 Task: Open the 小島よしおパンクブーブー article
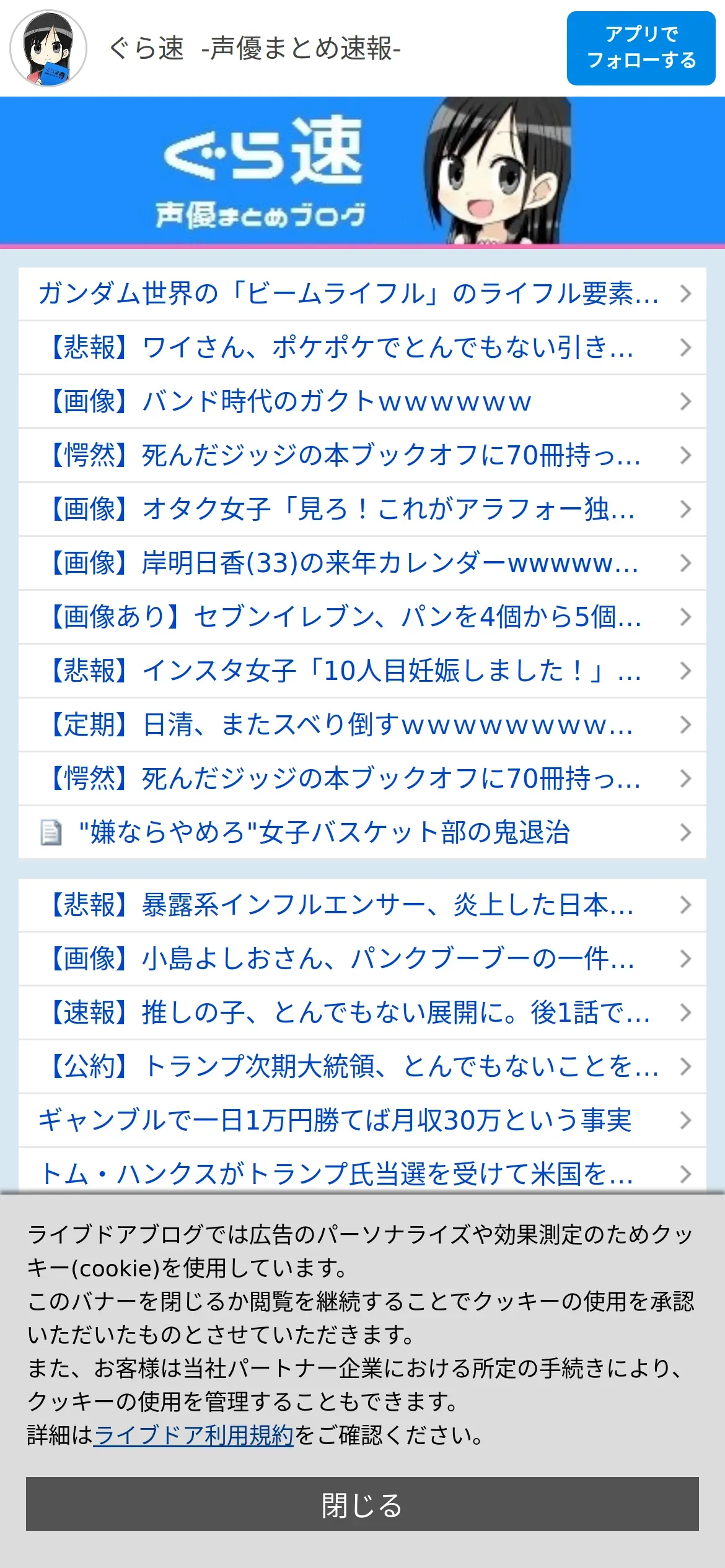tap(362, 959)
